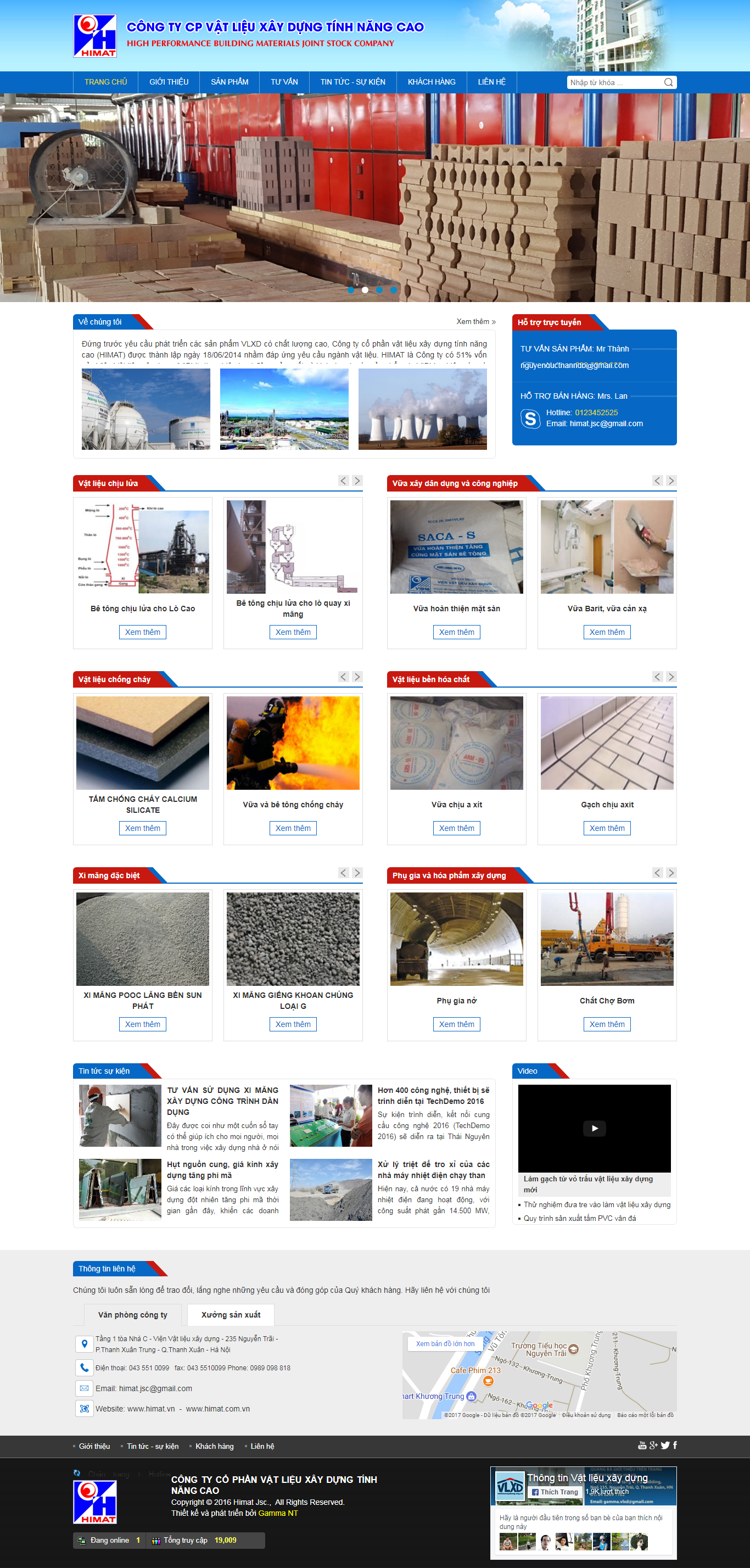Open the keyword search box
Screen dimensions: 750x1568
pos(614,82)
